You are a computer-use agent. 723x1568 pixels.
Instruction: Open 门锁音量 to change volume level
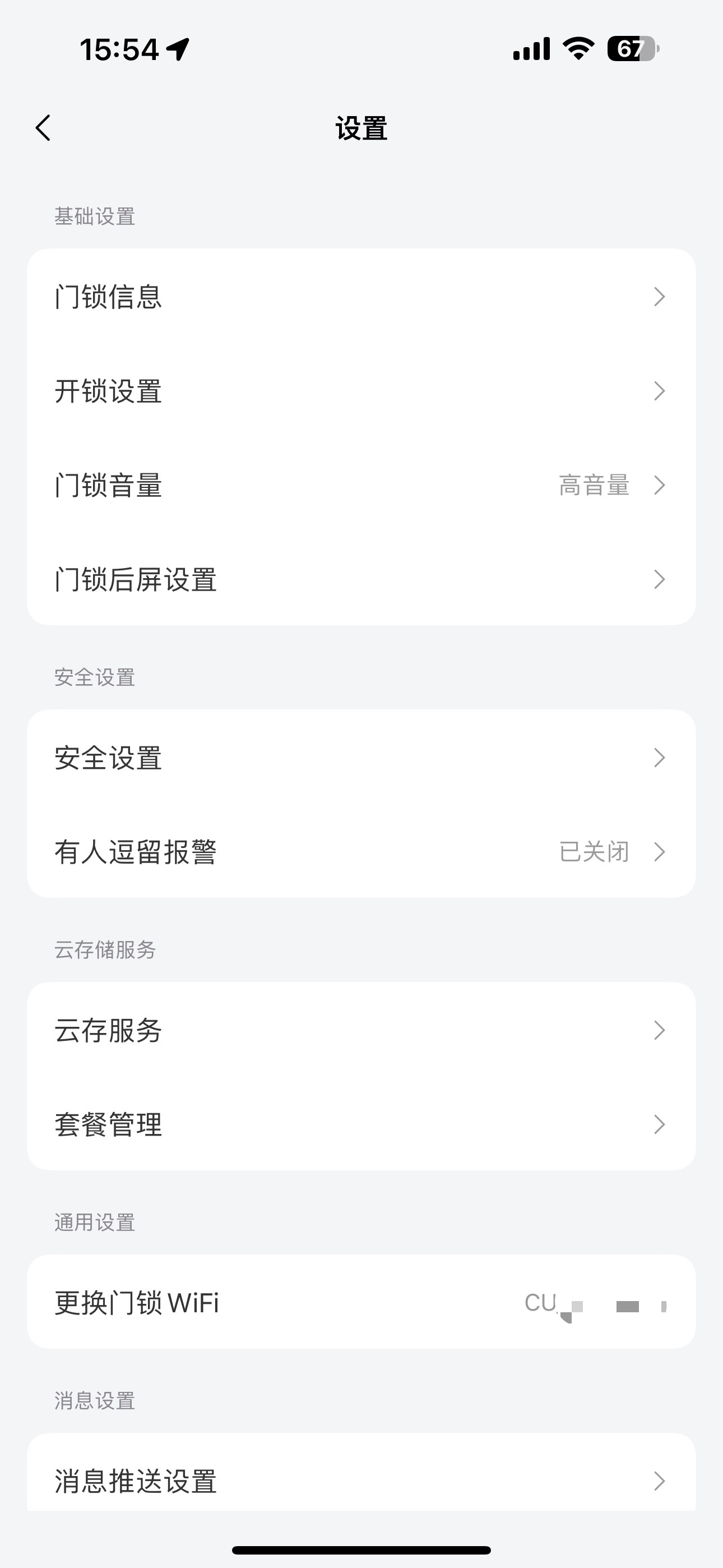pos(361,485)
